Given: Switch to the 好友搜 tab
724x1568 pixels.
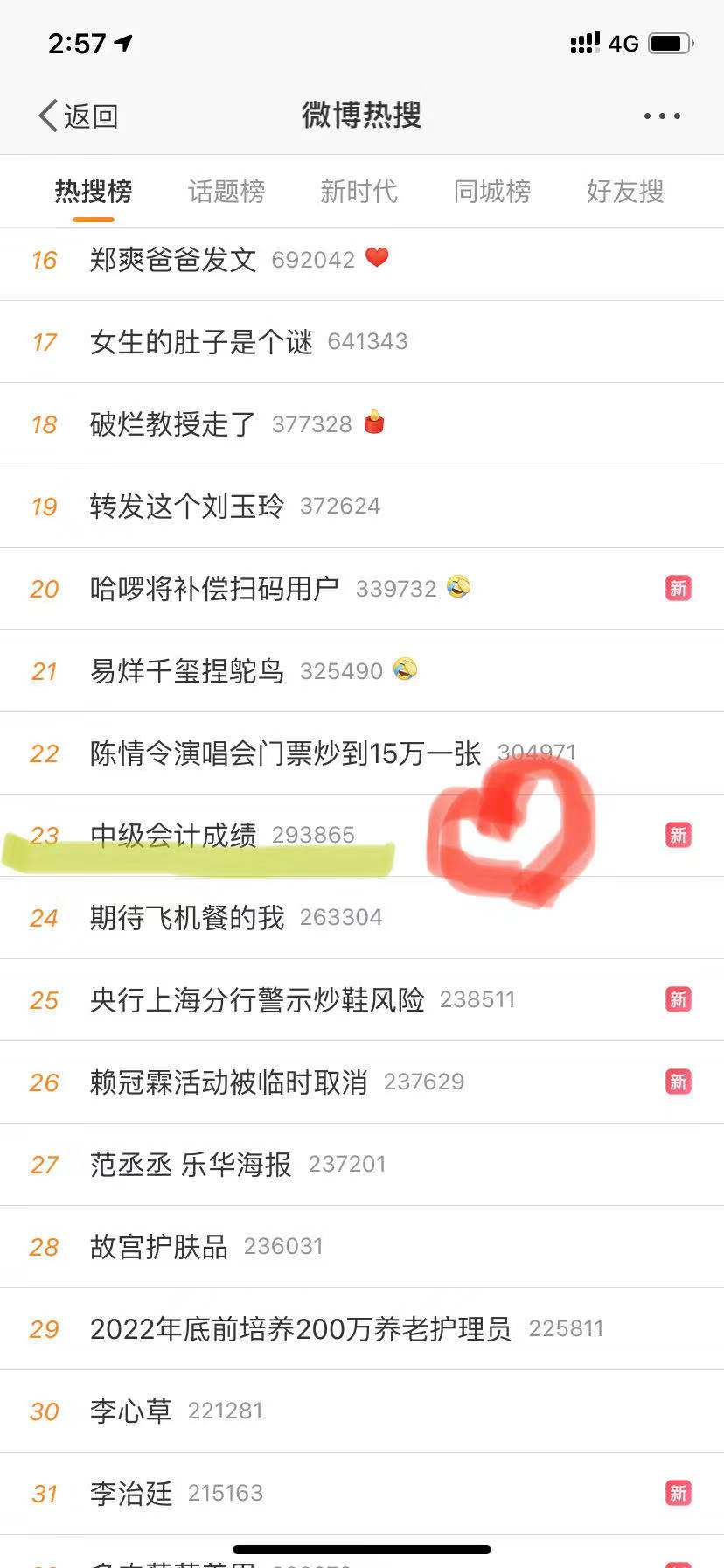Looking at the screenshot, I should (x=625, y=191).
